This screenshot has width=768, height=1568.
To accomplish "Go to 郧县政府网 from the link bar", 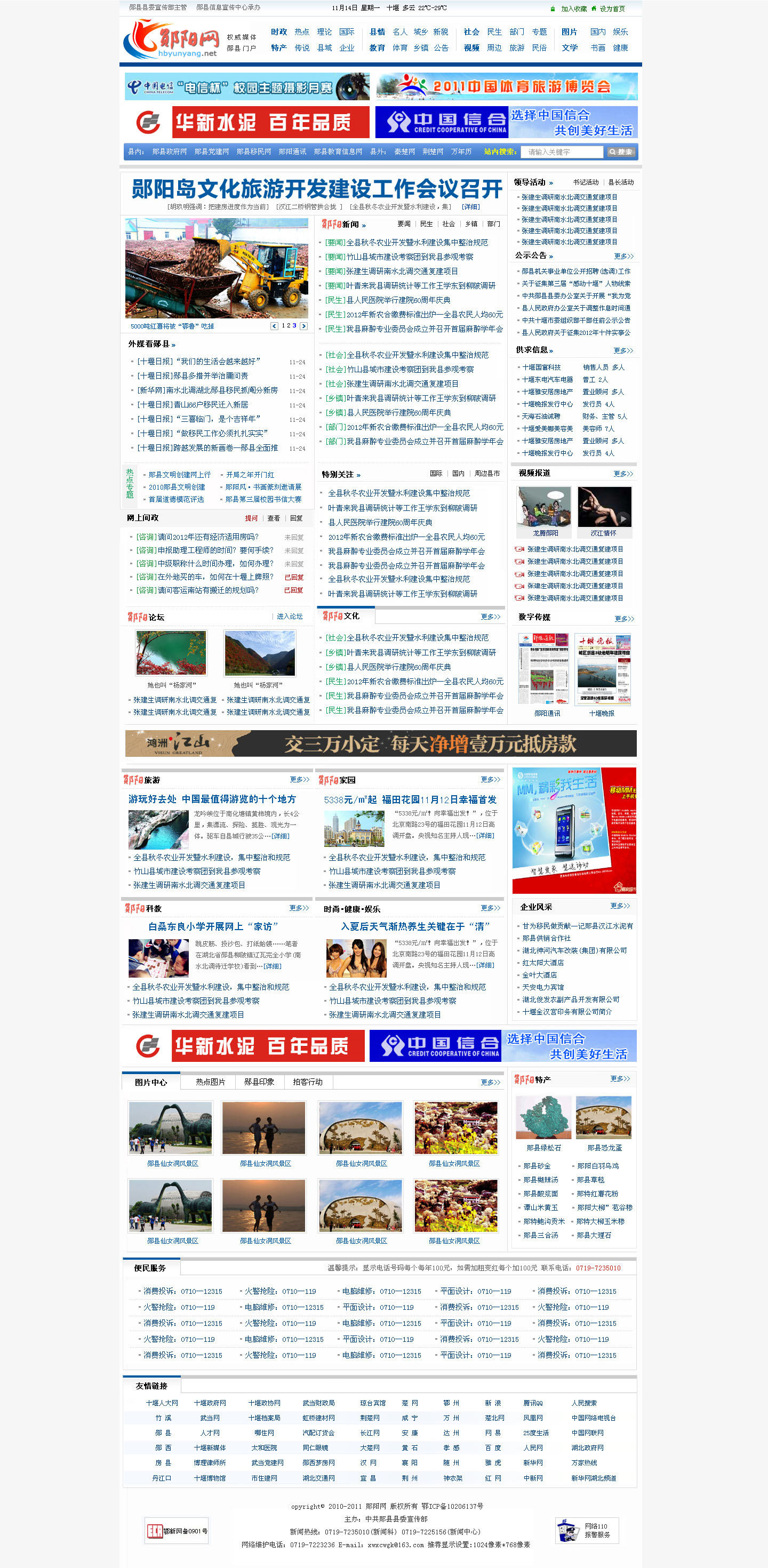I will [x=169, y=151].
